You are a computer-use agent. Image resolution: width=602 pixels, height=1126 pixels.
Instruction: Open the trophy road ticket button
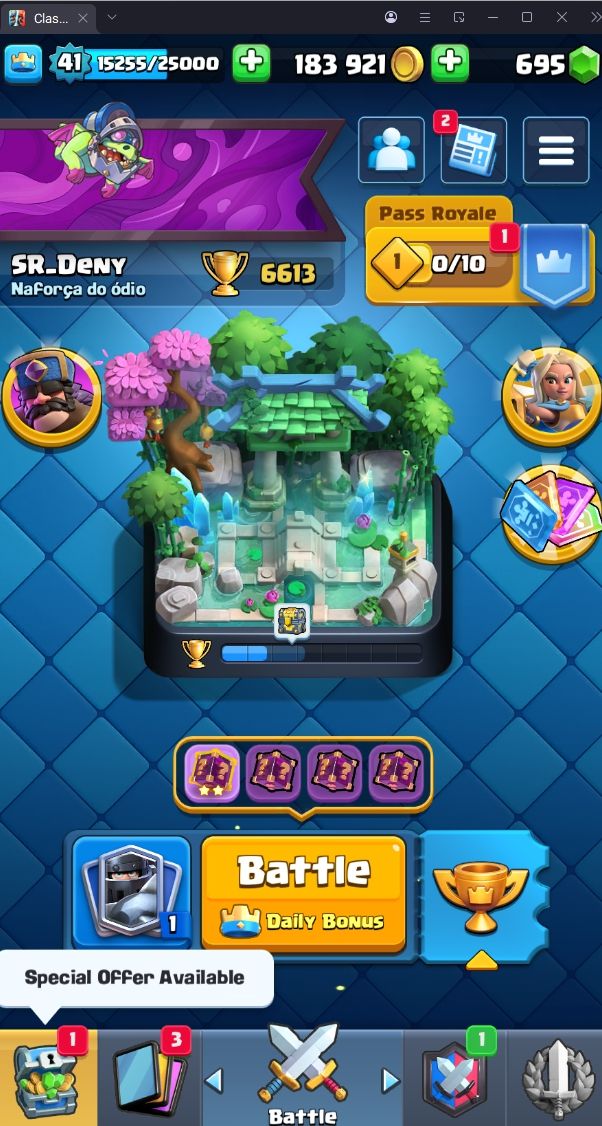(x=483, y=895)
